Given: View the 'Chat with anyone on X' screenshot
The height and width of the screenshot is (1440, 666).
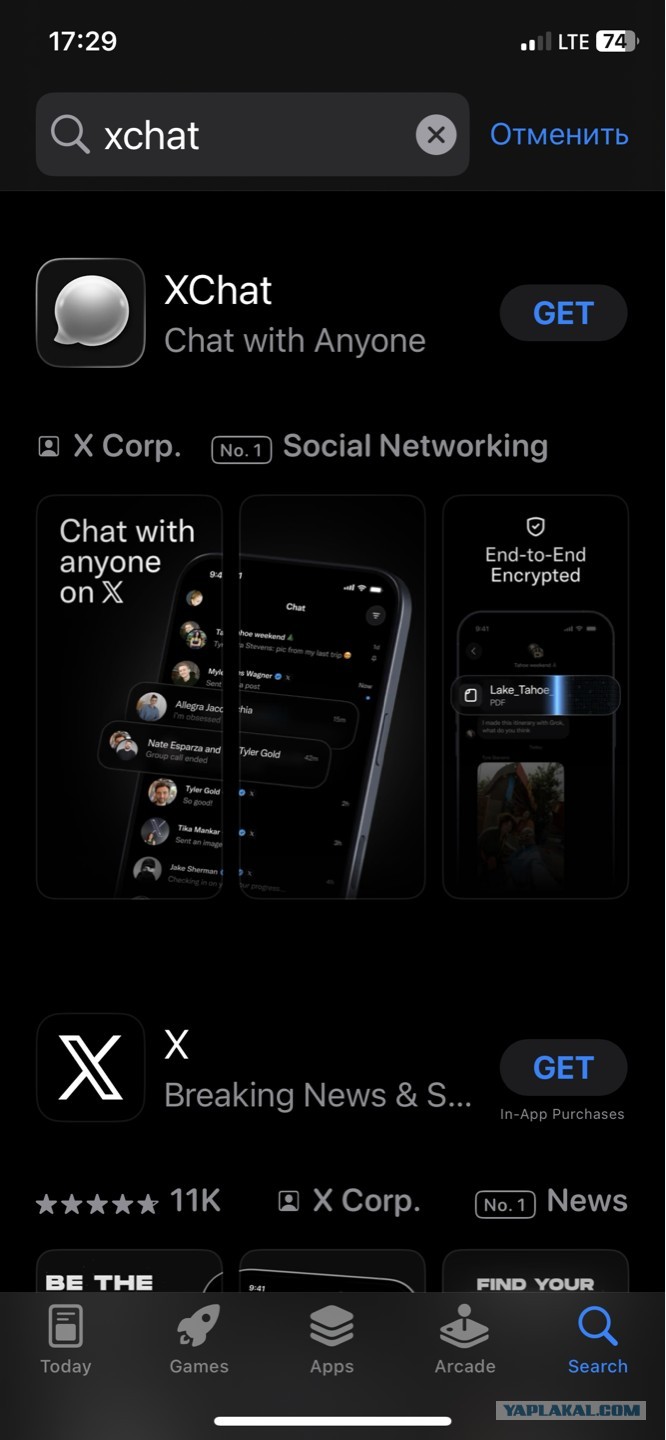Looking at the screenshot, I should click(129, 697).
